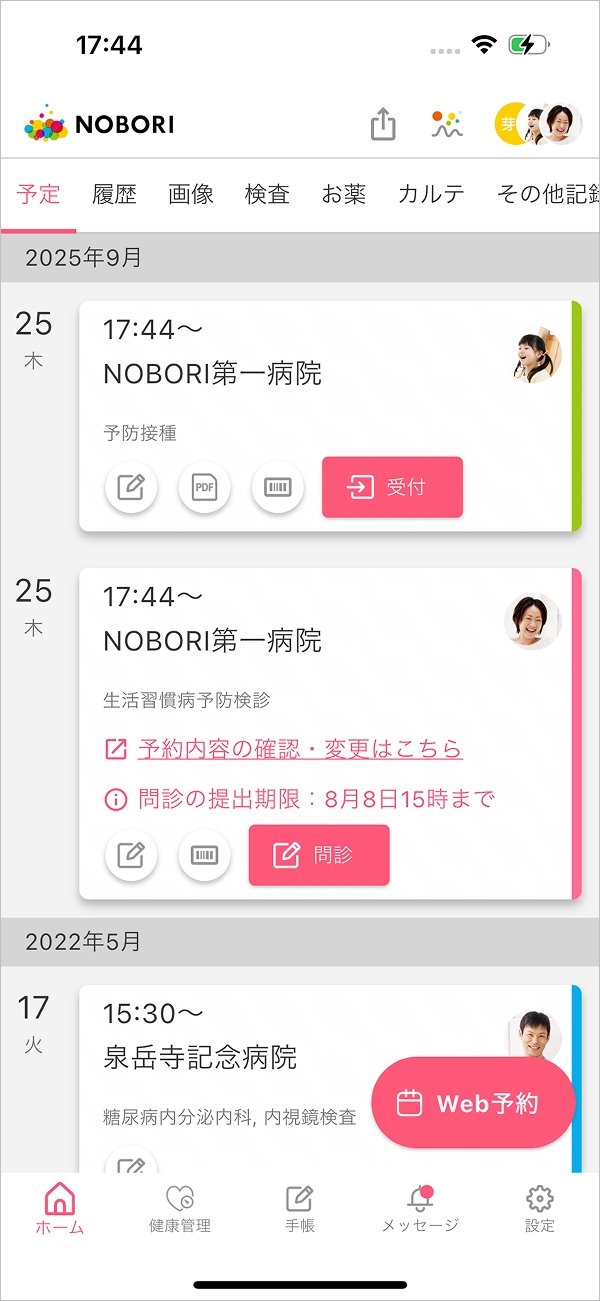Switch to the カルテ tab

pos(431,195)
